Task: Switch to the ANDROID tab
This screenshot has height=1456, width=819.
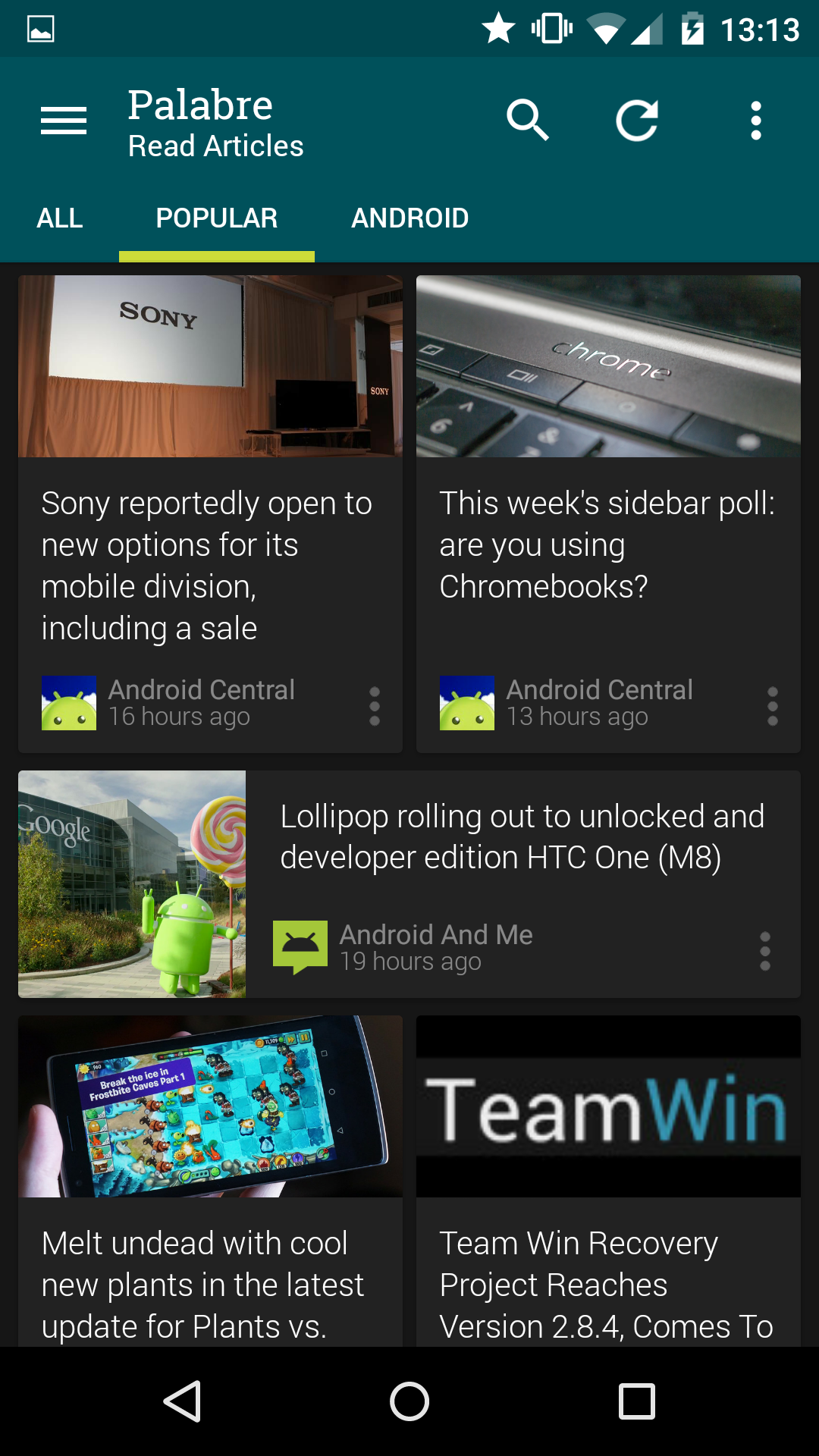Action: [410, 218]
